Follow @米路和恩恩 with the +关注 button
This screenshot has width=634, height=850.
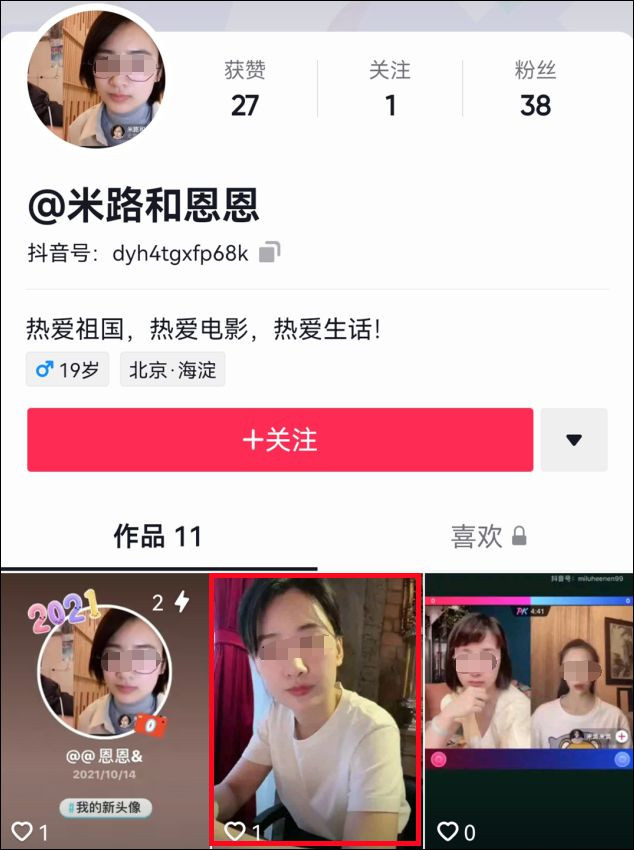[280, 440]
